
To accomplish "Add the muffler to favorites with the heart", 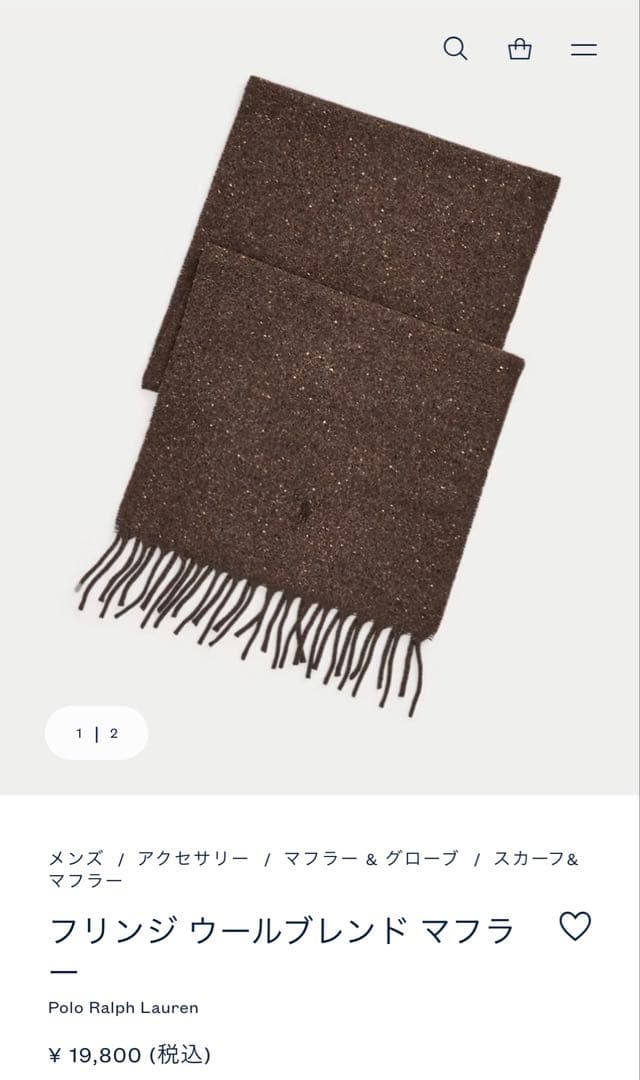I will tap(575, 926).
